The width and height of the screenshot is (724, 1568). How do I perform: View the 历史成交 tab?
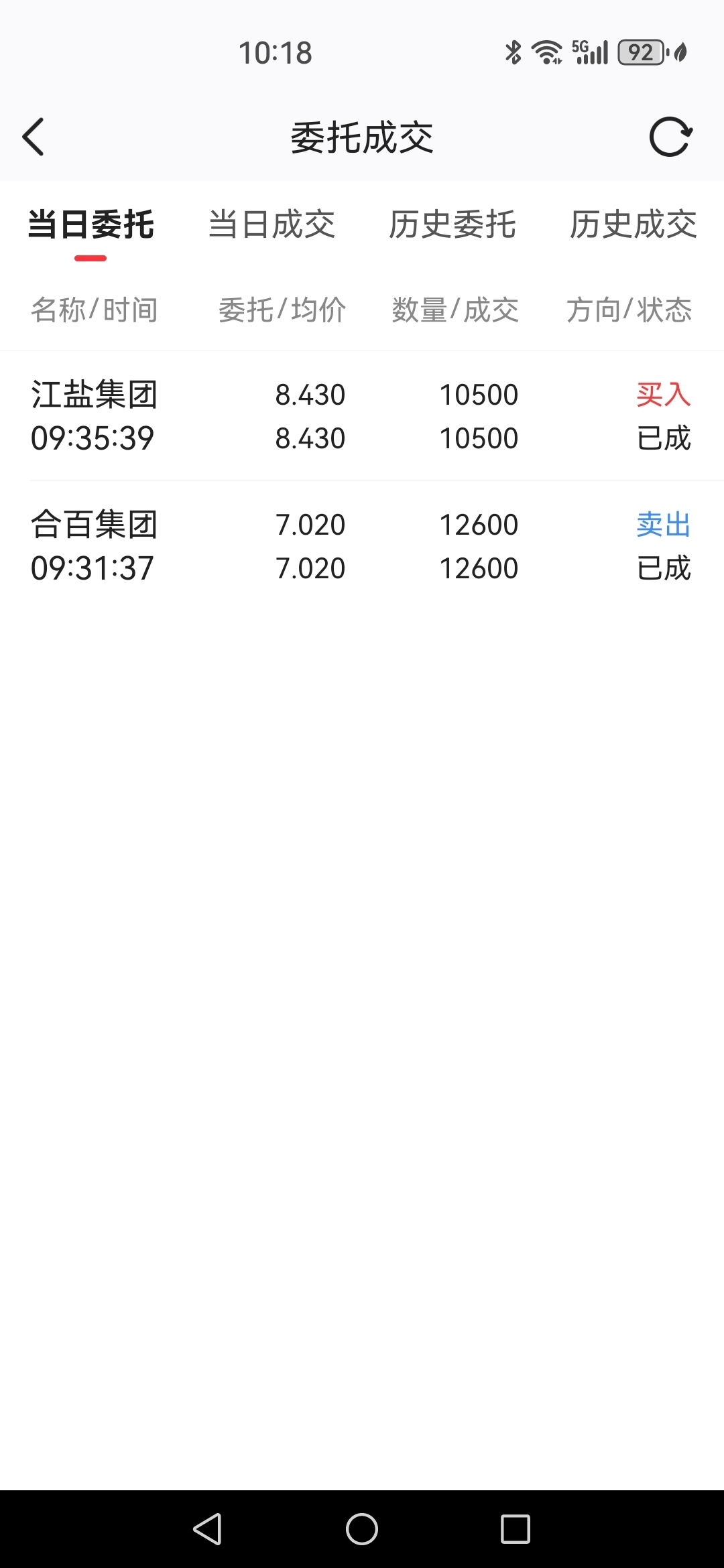(633, 224)
